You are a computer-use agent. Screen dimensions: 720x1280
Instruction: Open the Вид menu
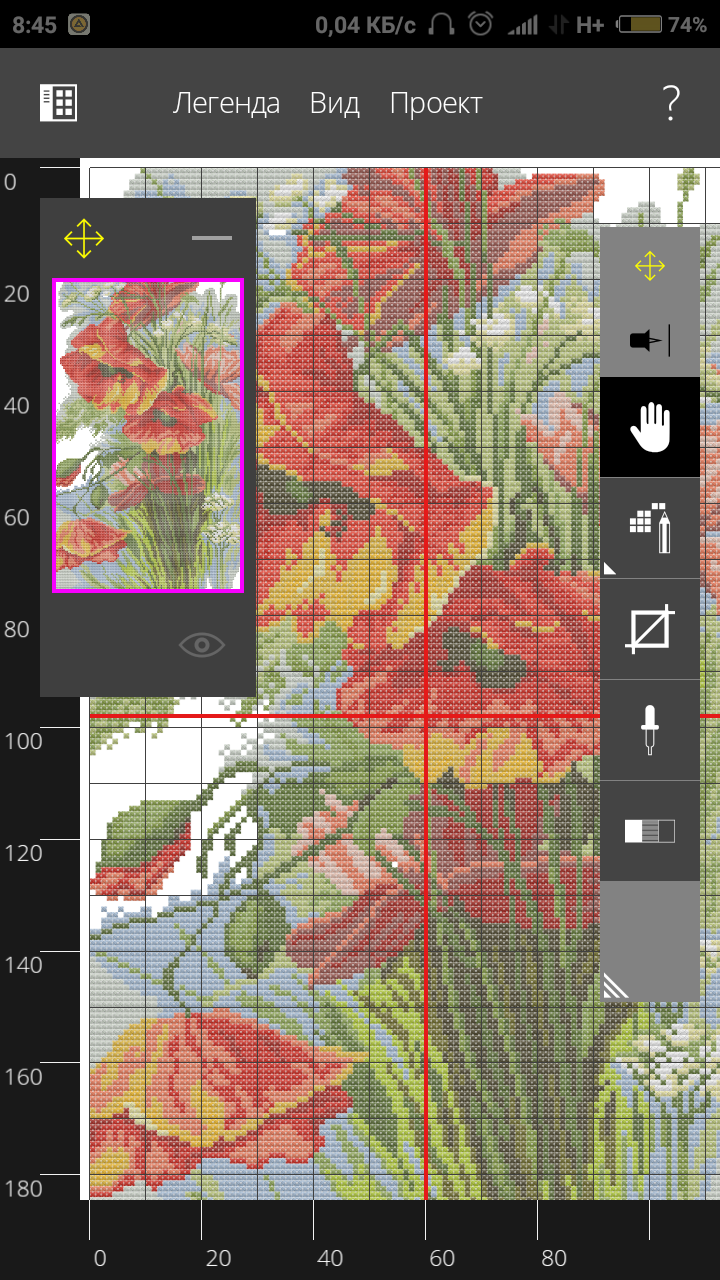tap(334, 103)
